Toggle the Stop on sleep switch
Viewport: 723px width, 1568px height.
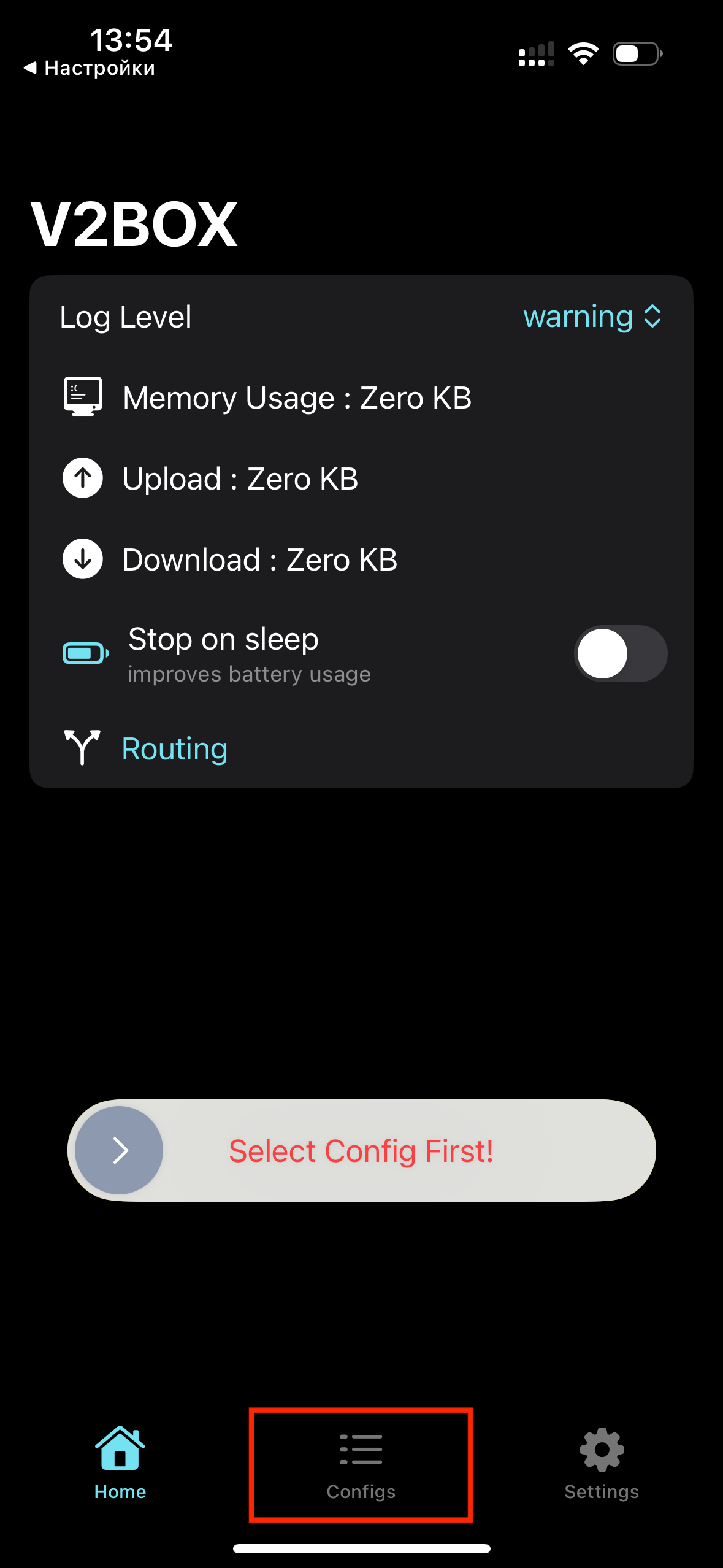click(x=621, y=653)
